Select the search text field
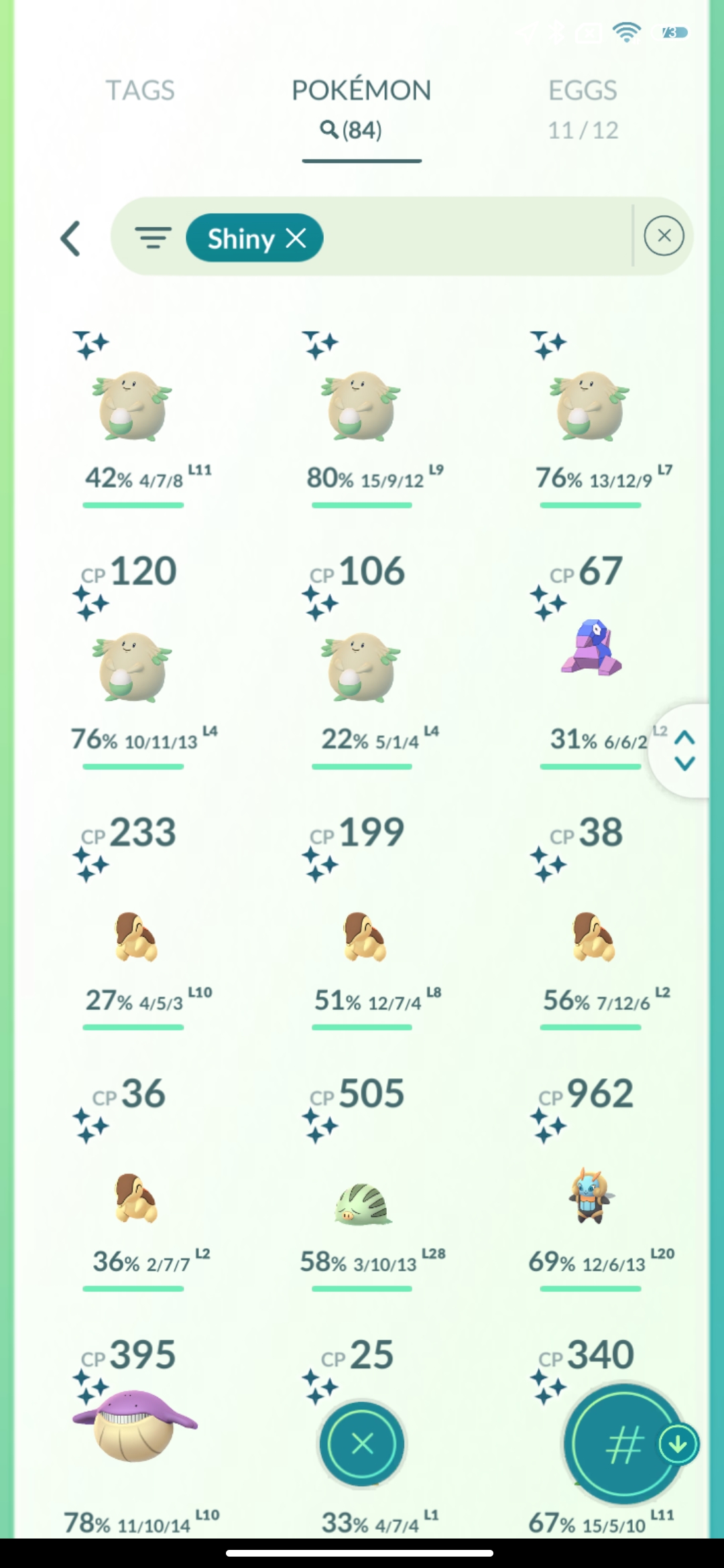The width and height of the screenshot is (724, 1568). pos(469,237)
